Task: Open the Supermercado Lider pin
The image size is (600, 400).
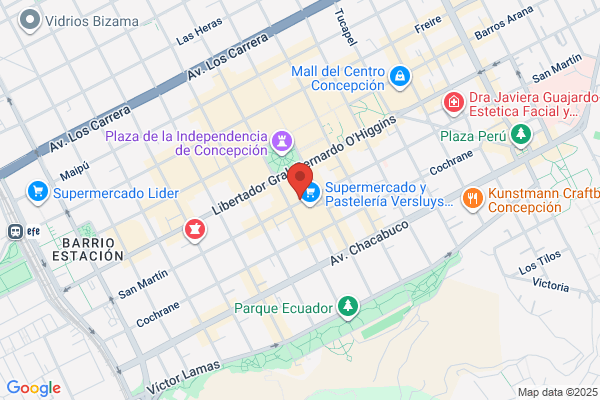Action: (38, 193)
